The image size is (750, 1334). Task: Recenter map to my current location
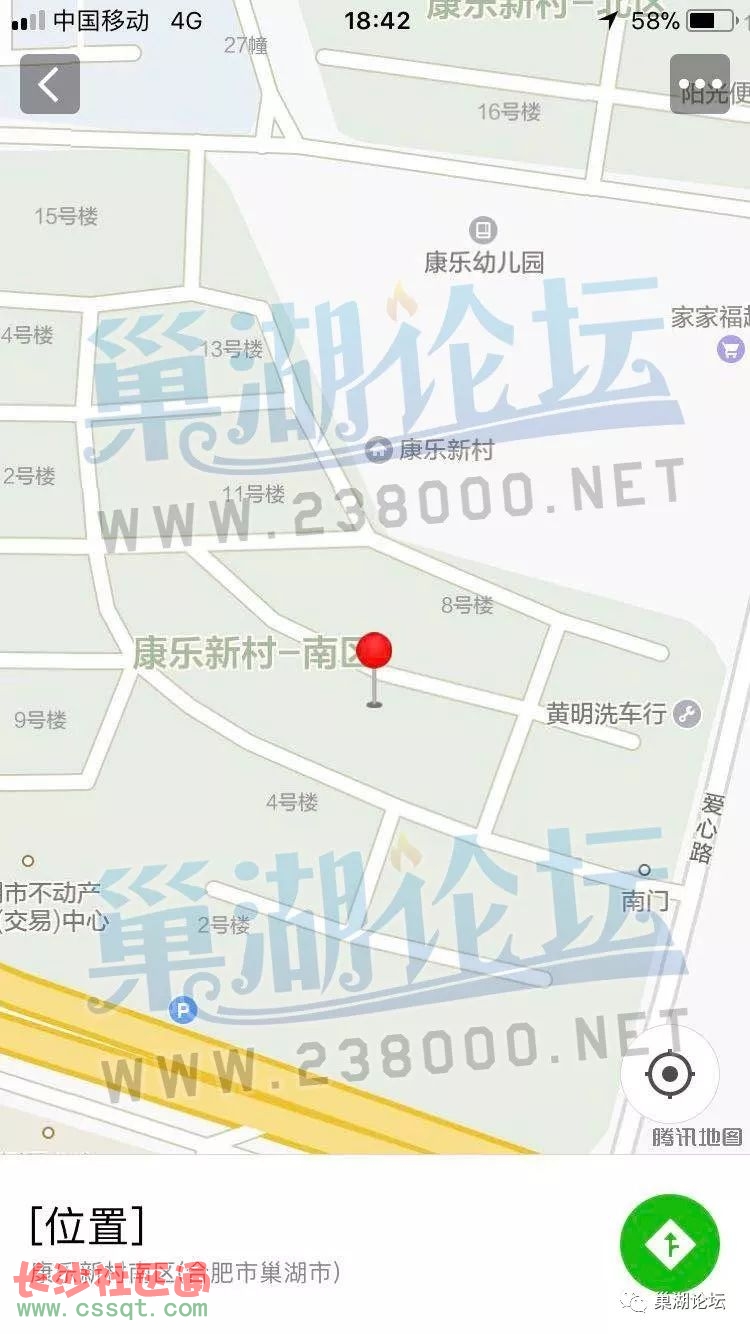[x=669, y=1075]
